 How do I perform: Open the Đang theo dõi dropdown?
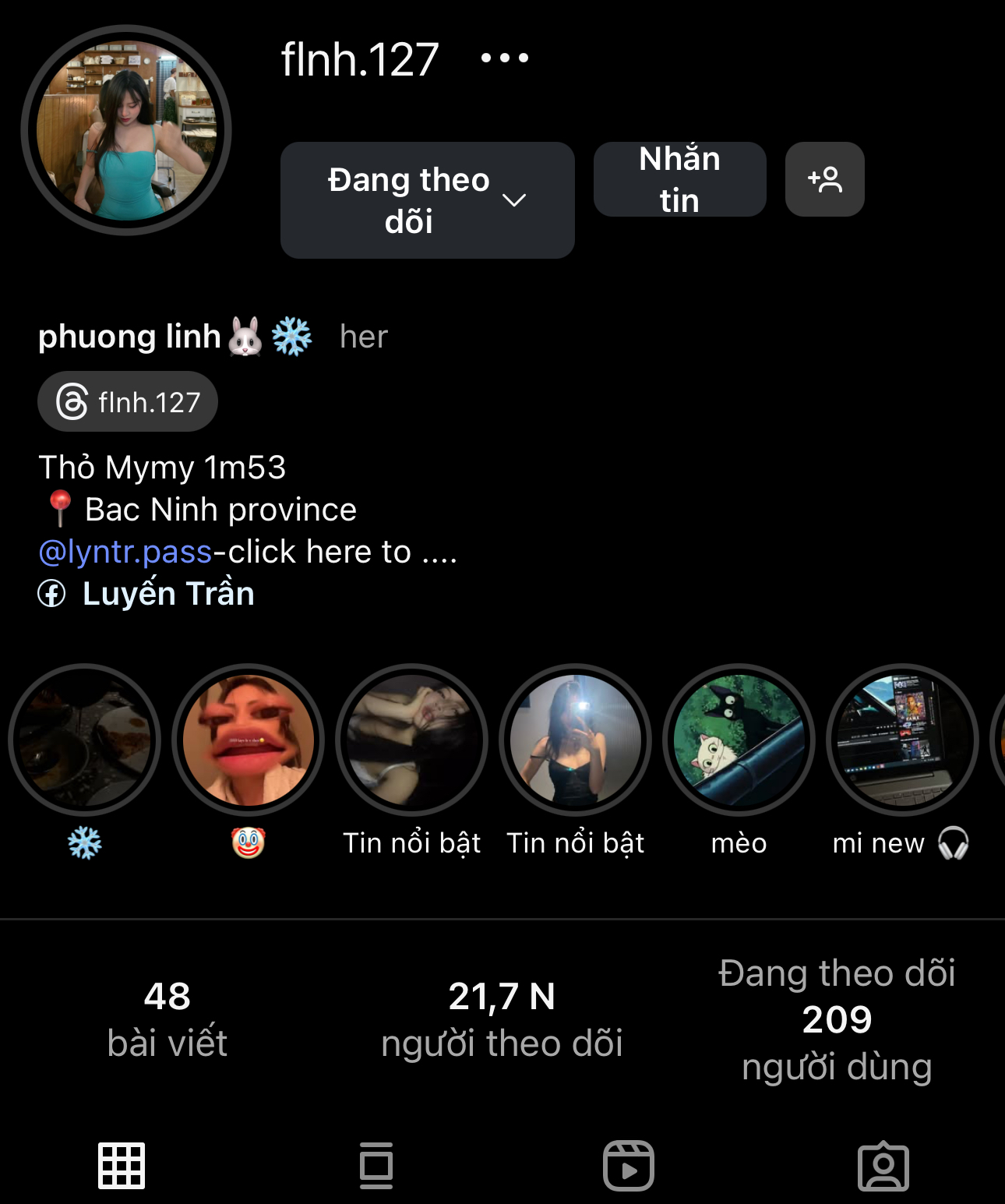(427, 200)
